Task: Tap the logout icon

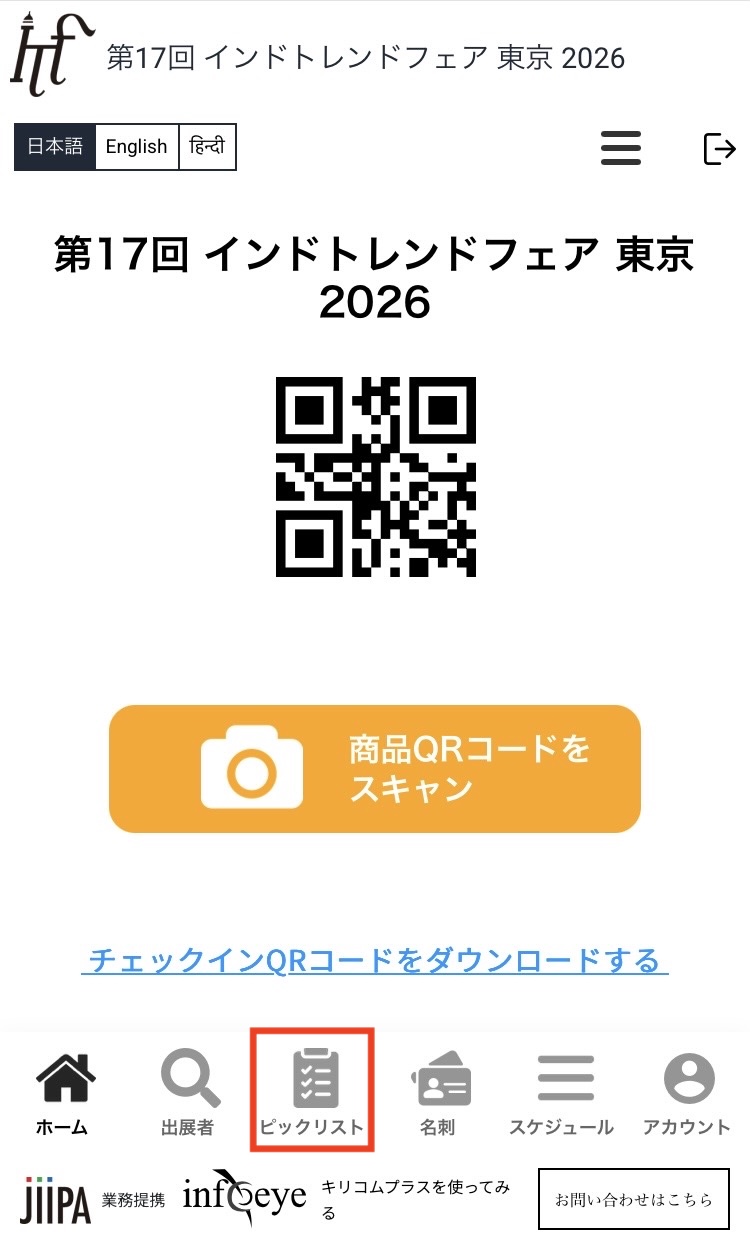Action: coord(719,148)
